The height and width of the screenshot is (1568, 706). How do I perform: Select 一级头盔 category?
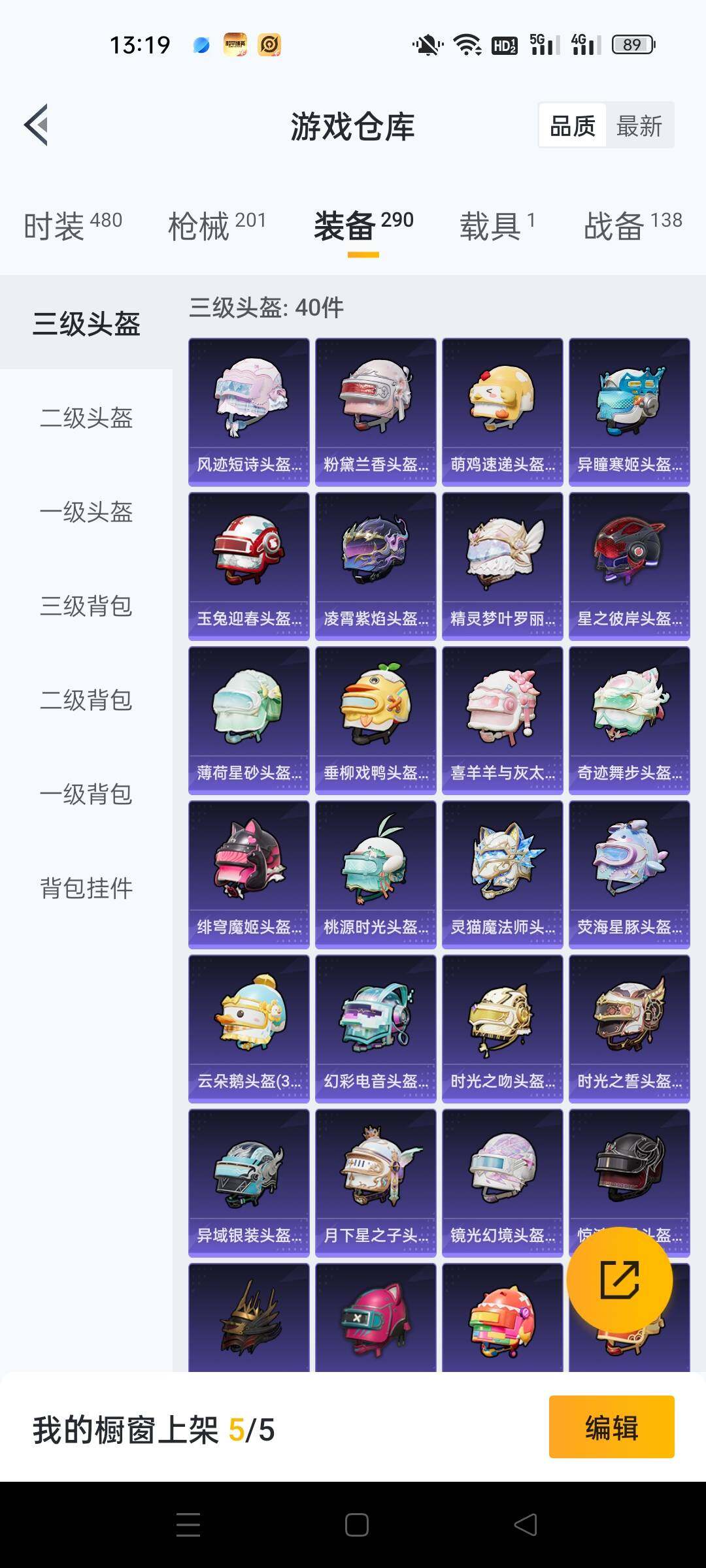coord(86,512)
